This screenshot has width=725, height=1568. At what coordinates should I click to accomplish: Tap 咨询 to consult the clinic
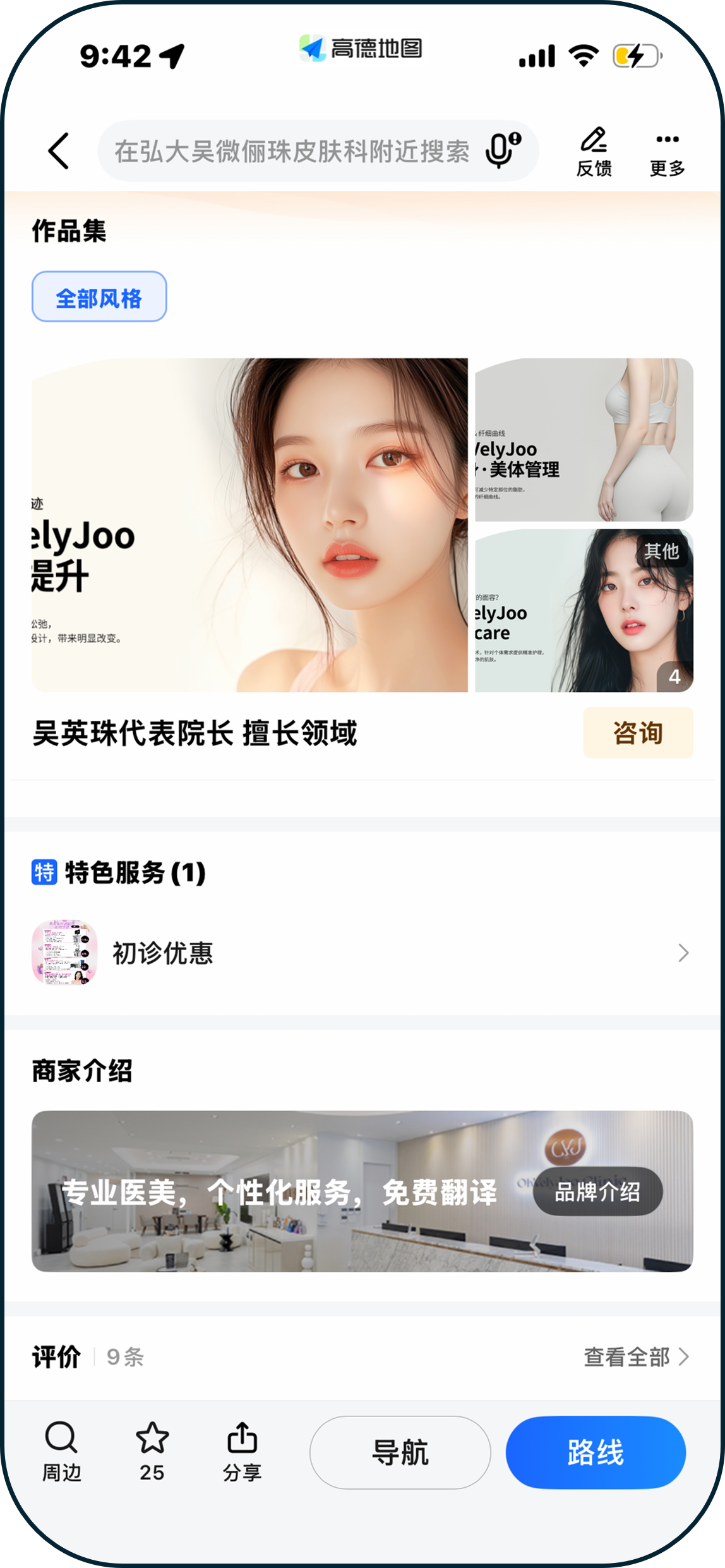(x=638, y=733)
